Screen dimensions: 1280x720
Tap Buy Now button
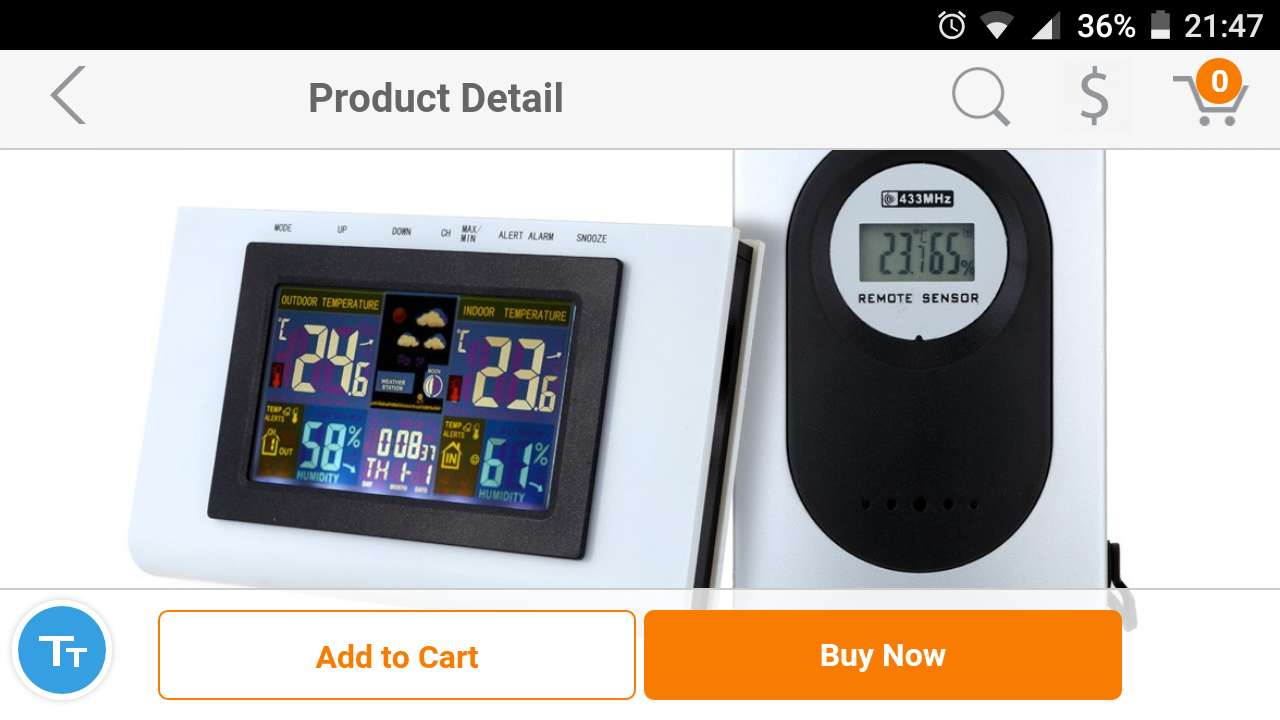(883, 655)
